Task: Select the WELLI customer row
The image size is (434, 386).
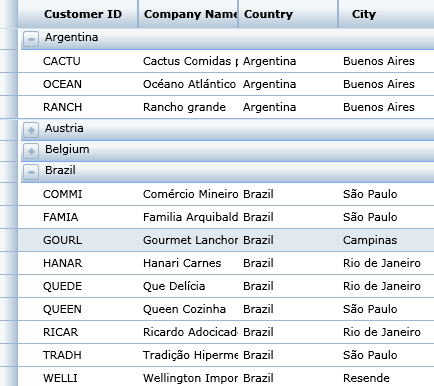Action: pos(226,377)
